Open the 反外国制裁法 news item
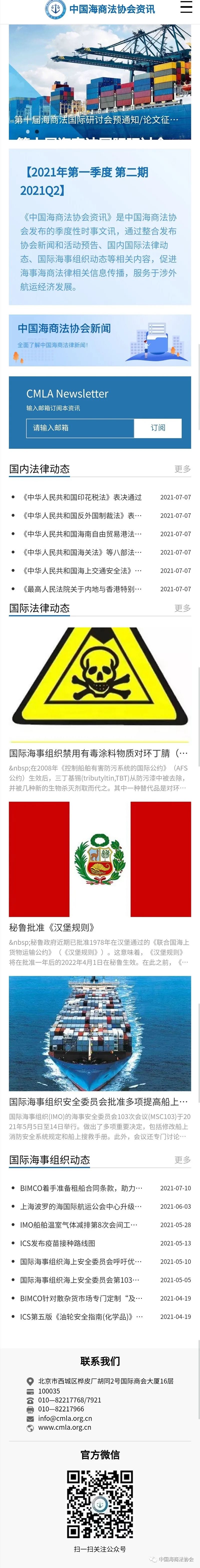Screen dimensions: 200x1568 tap(82, 516)
